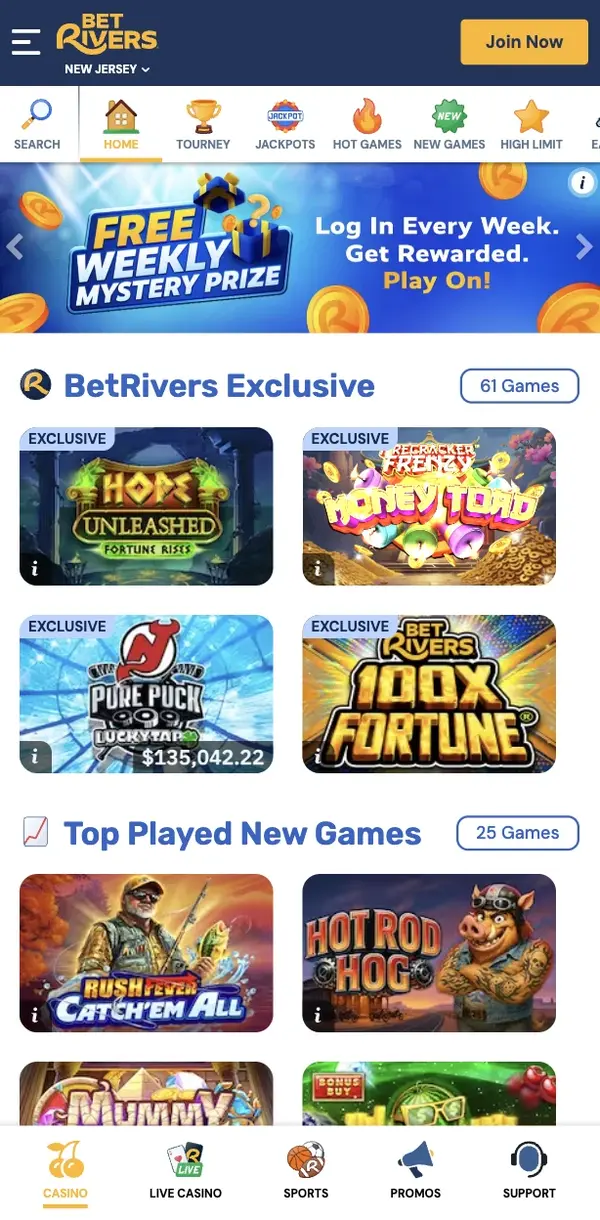Expand the New Jersey state dropdown
600x1220 pixels.
pyautogui.click(x=107, y=69)
